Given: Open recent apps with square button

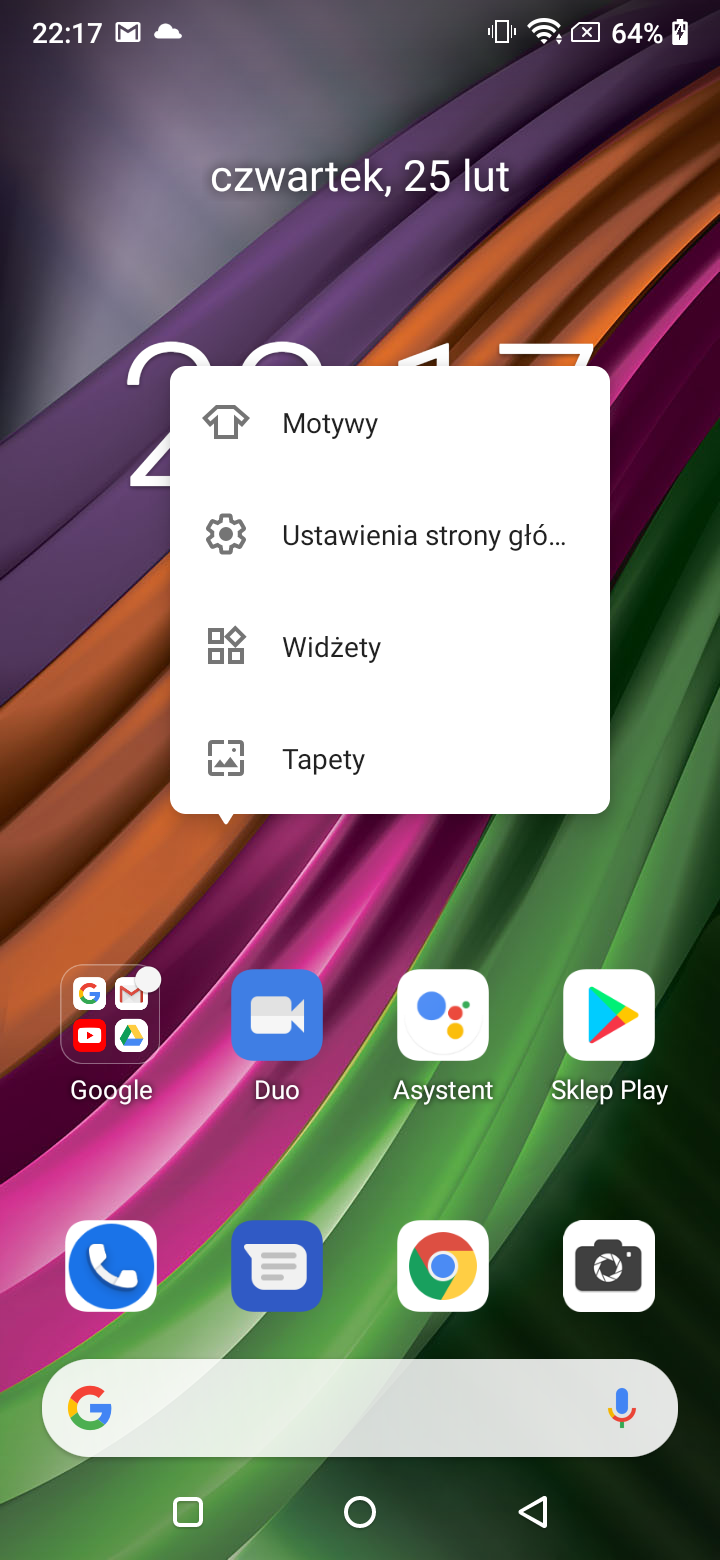Looking at the screenshot, I should pos(188,1512).
